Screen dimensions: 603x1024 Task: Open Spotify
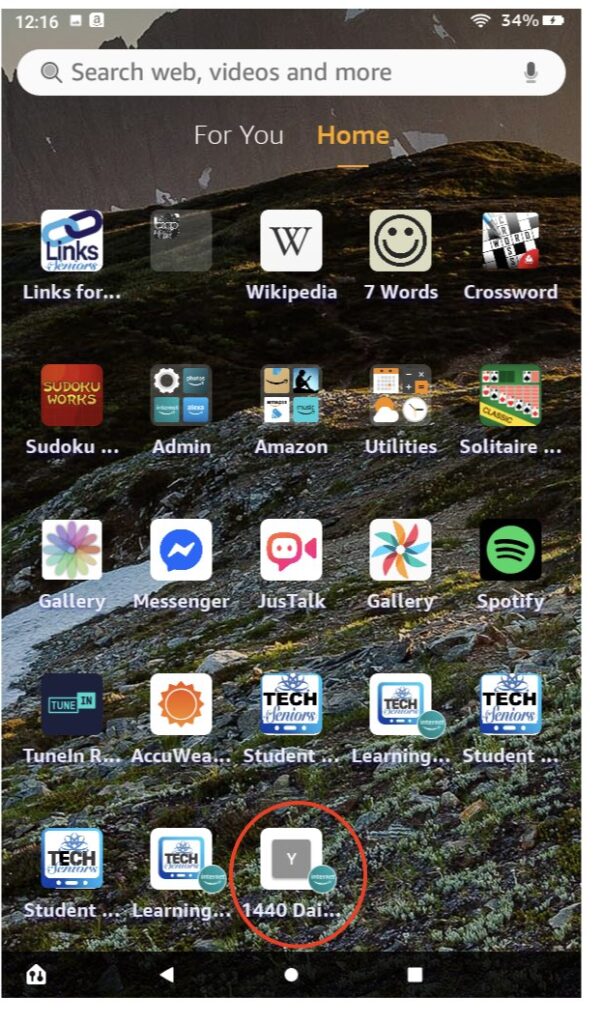pyautogui.click(x=510, y=550)
